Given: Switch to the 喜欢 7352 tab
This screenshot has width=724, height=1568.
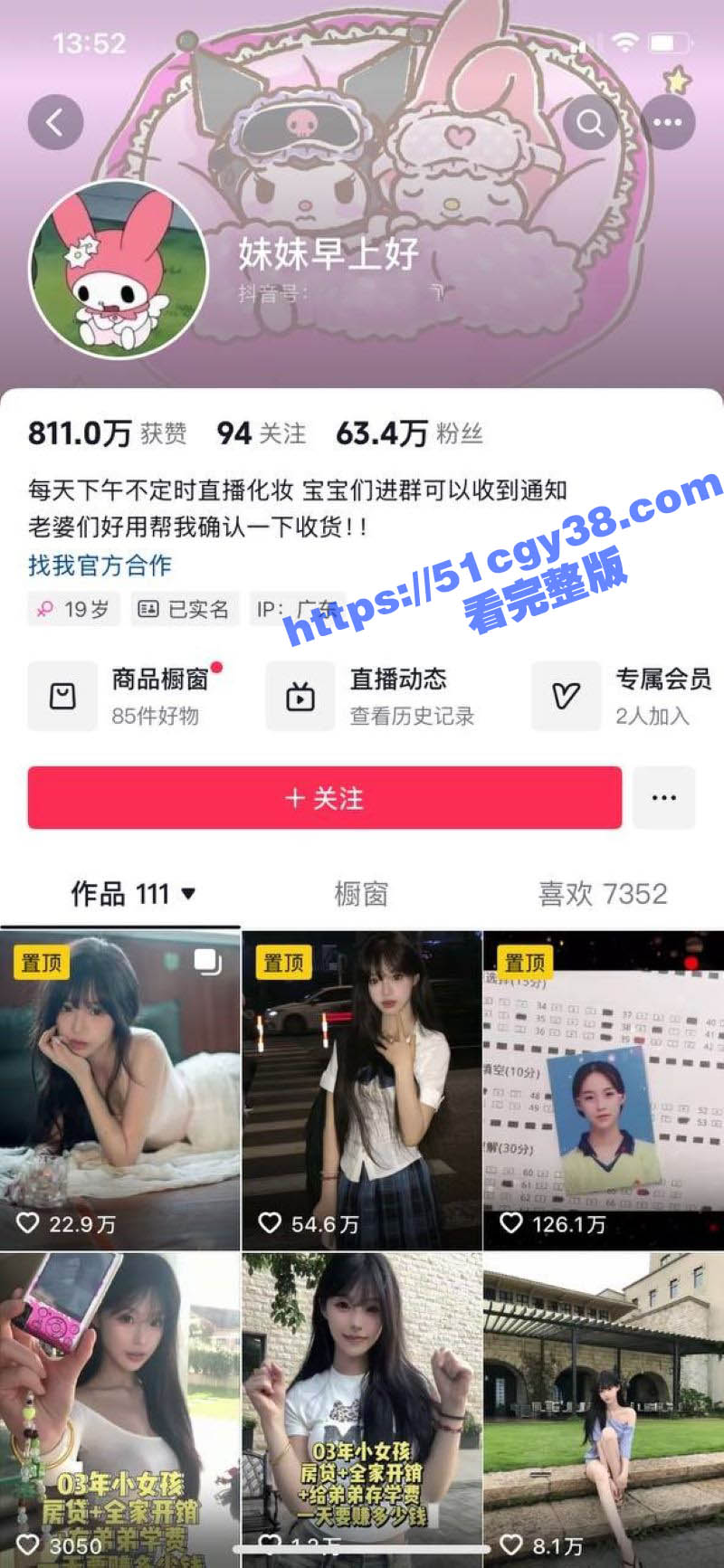Looking at the screenshot, I should [x=602, y=894].
